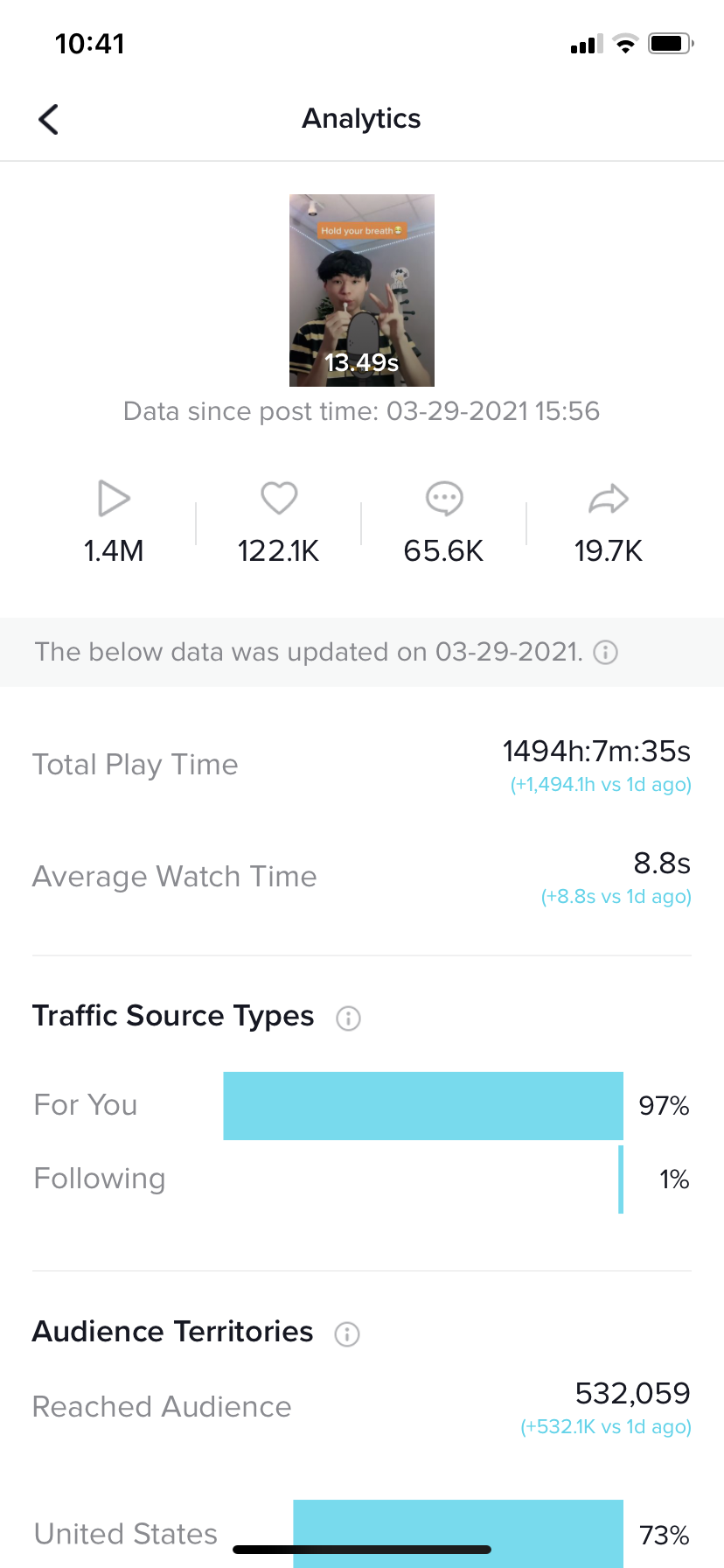
Task: Show info for Audience Territories
Action: 347,1333
